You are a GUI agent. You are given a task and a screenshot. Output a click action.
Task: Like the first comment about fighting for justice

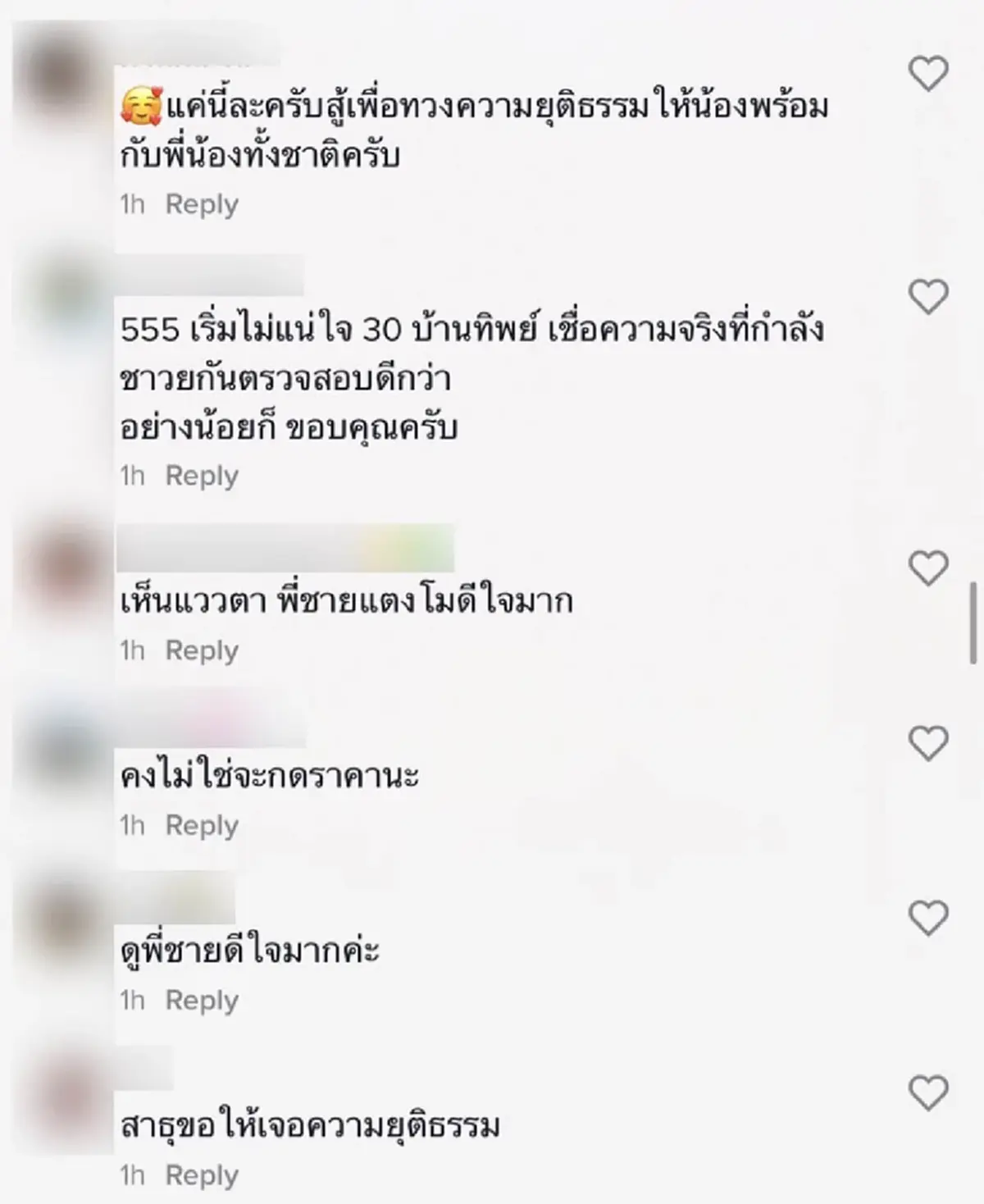pyautogui.click(x=927, y=74)
